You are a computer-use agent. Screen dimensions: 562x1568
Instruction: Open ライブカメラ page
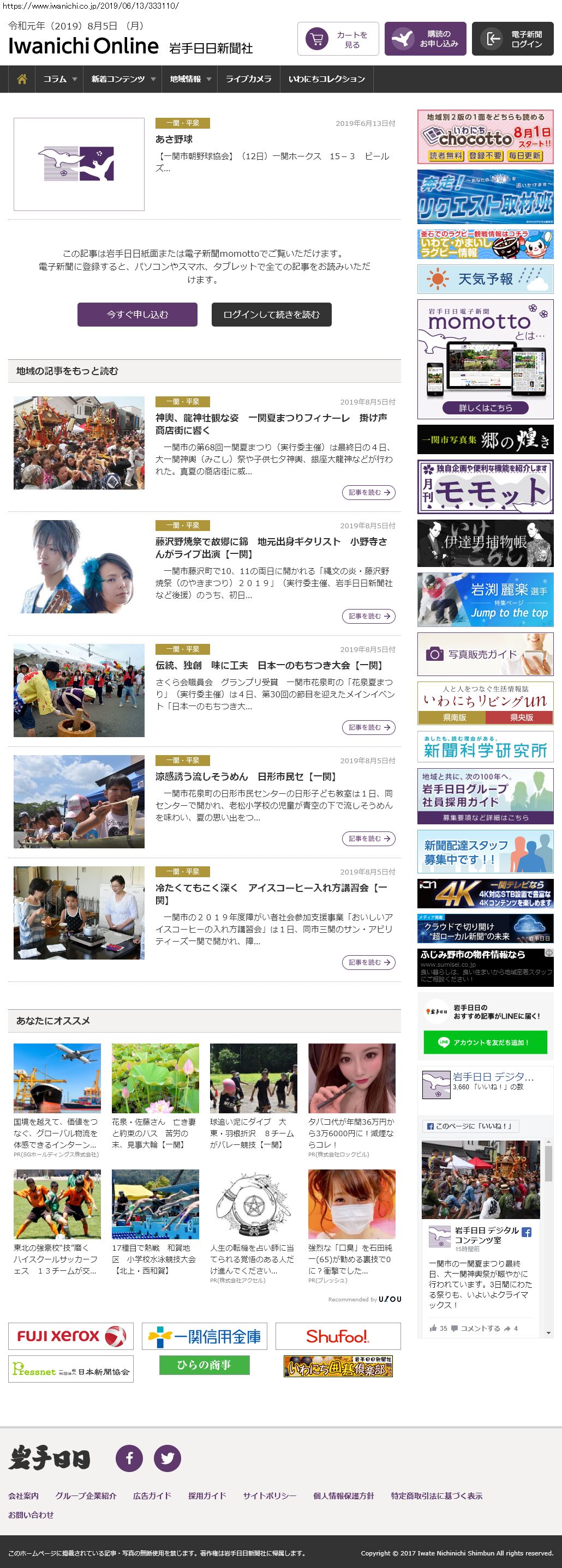(248, 79)
